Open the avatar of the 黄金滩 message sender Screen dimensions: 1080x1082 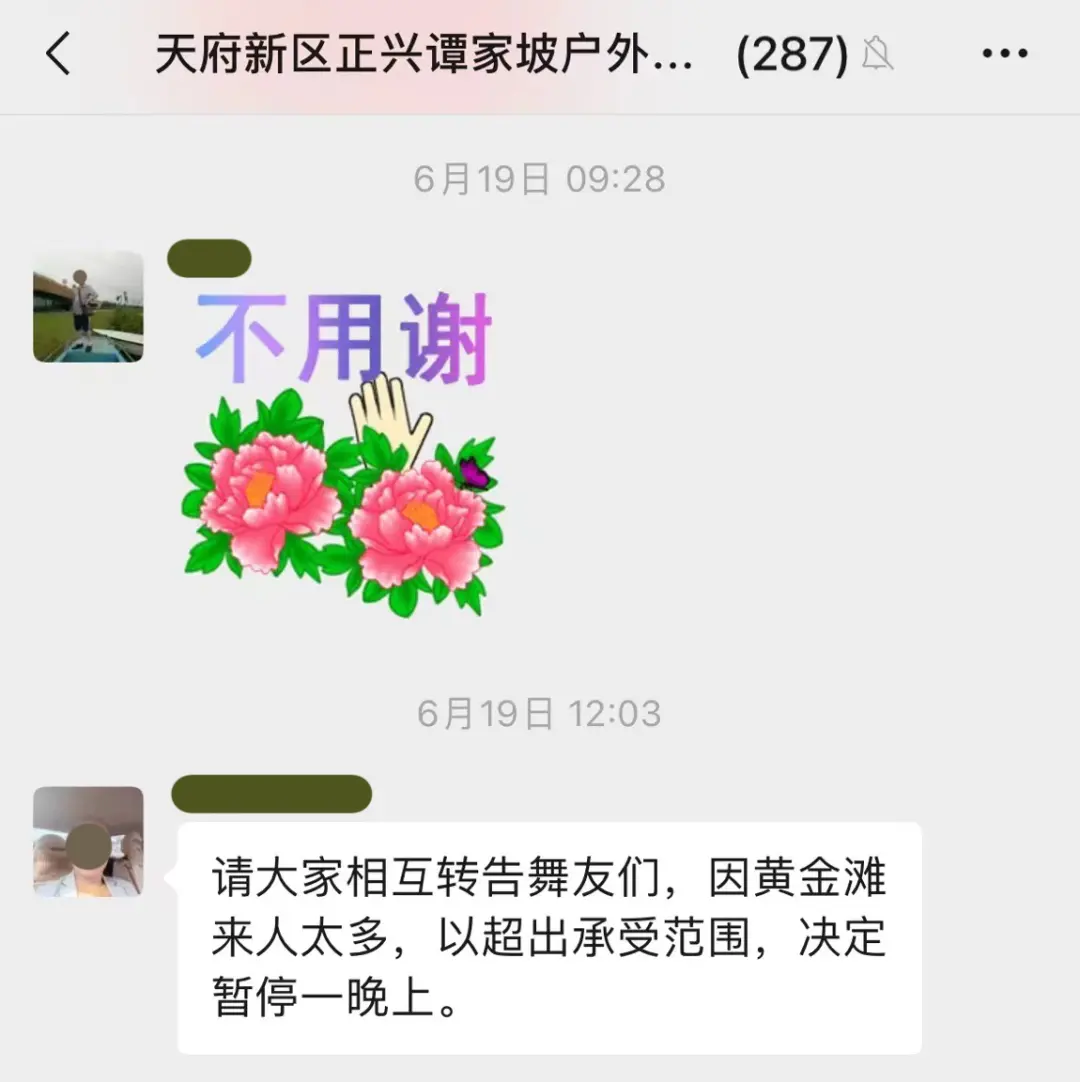click(88, 841)
